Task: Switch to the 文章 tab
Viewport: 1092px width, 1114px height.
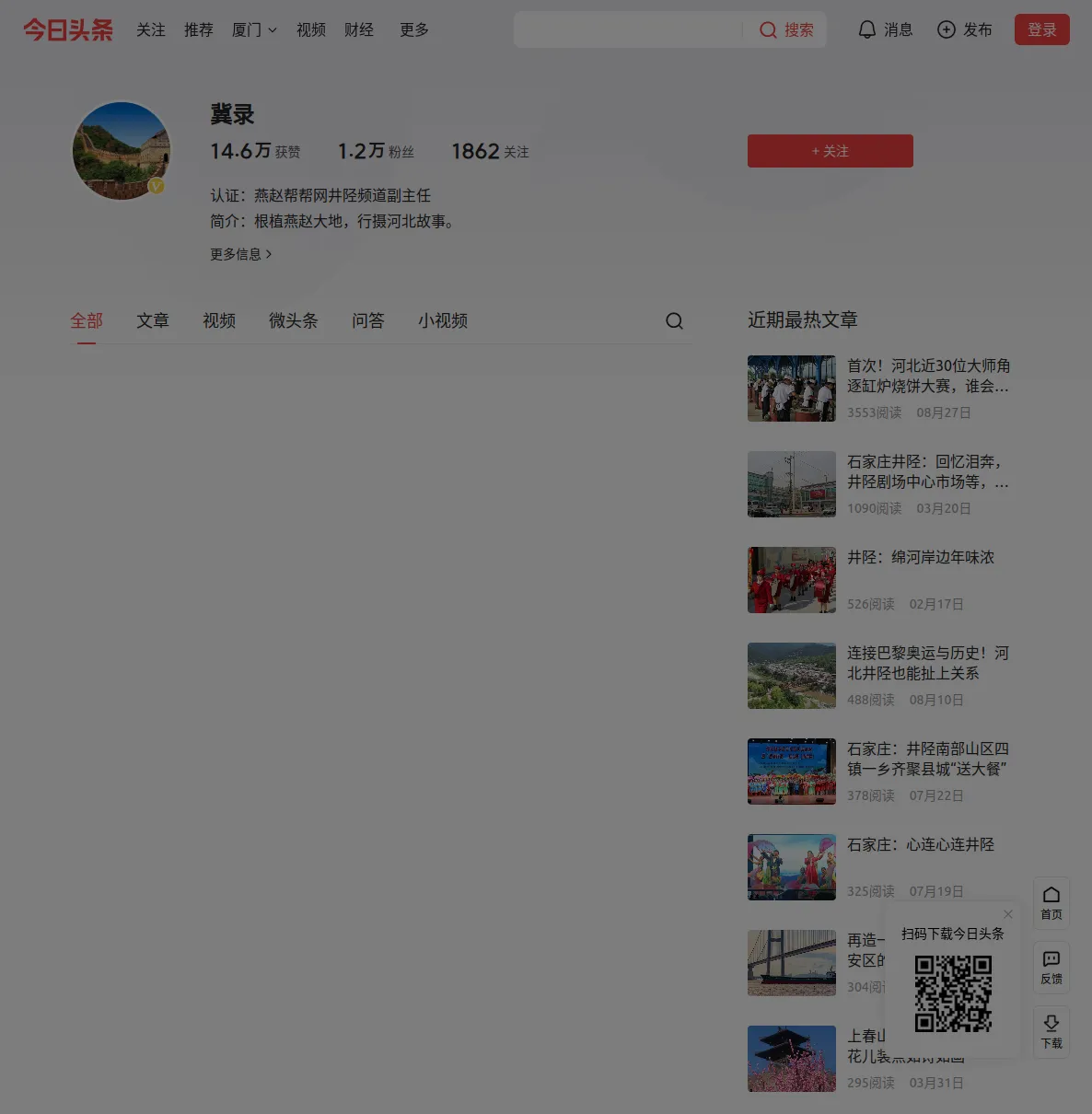Action: (x=153, y=320)
